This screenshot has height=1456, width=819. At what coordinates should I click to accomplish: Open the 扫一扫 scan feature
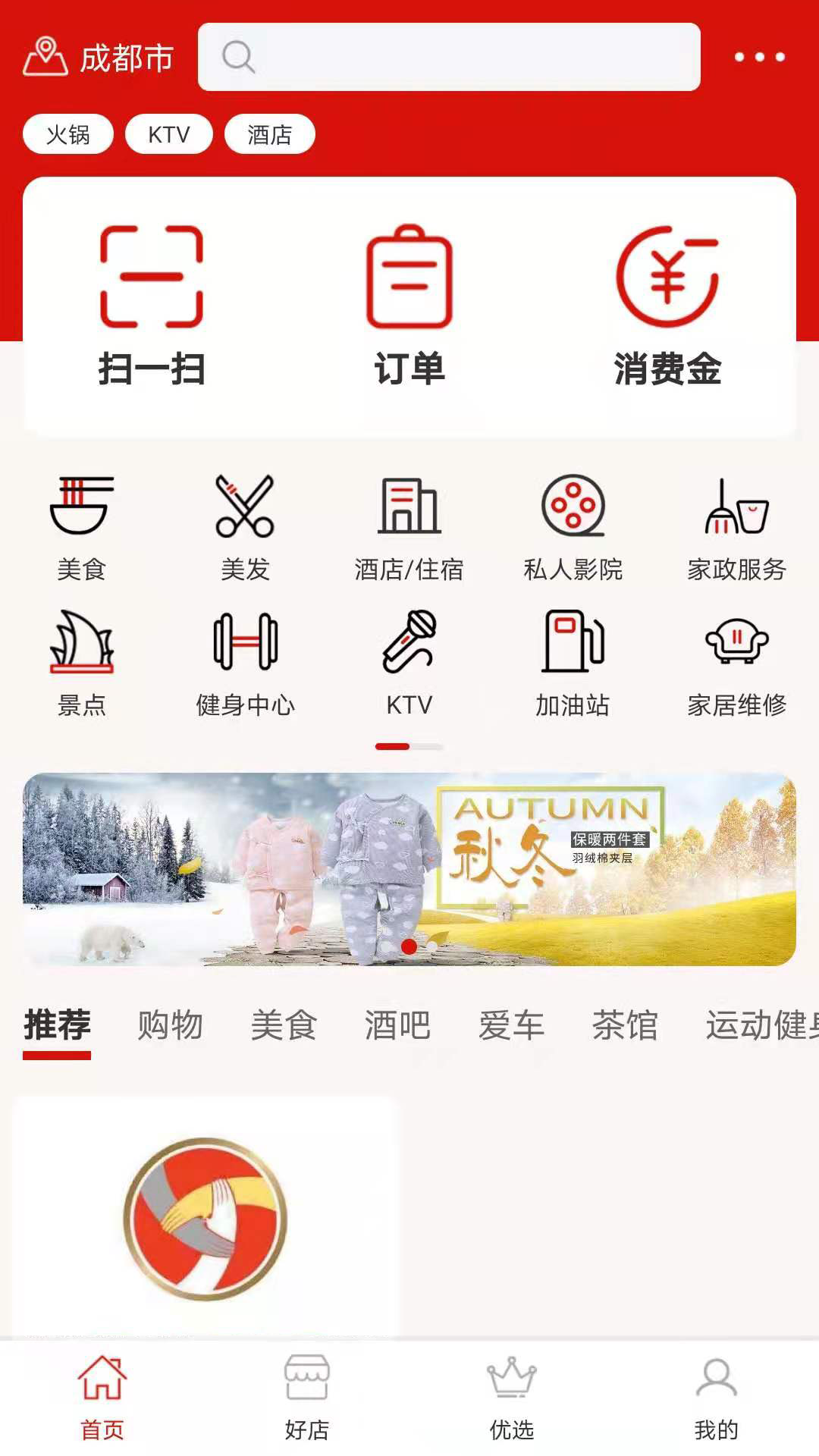click(x=152, y=303)
